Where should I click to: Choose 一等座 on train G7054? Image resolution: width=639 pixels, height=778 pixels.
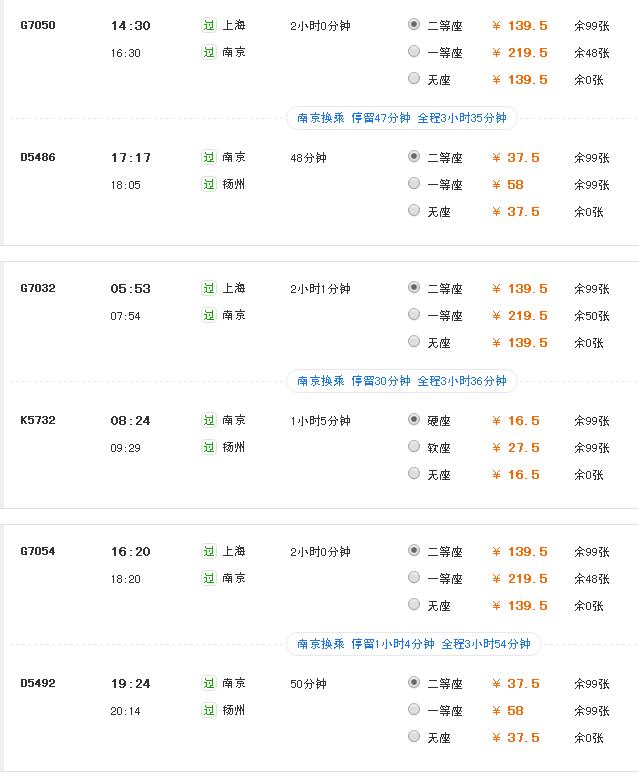point(414,577)
